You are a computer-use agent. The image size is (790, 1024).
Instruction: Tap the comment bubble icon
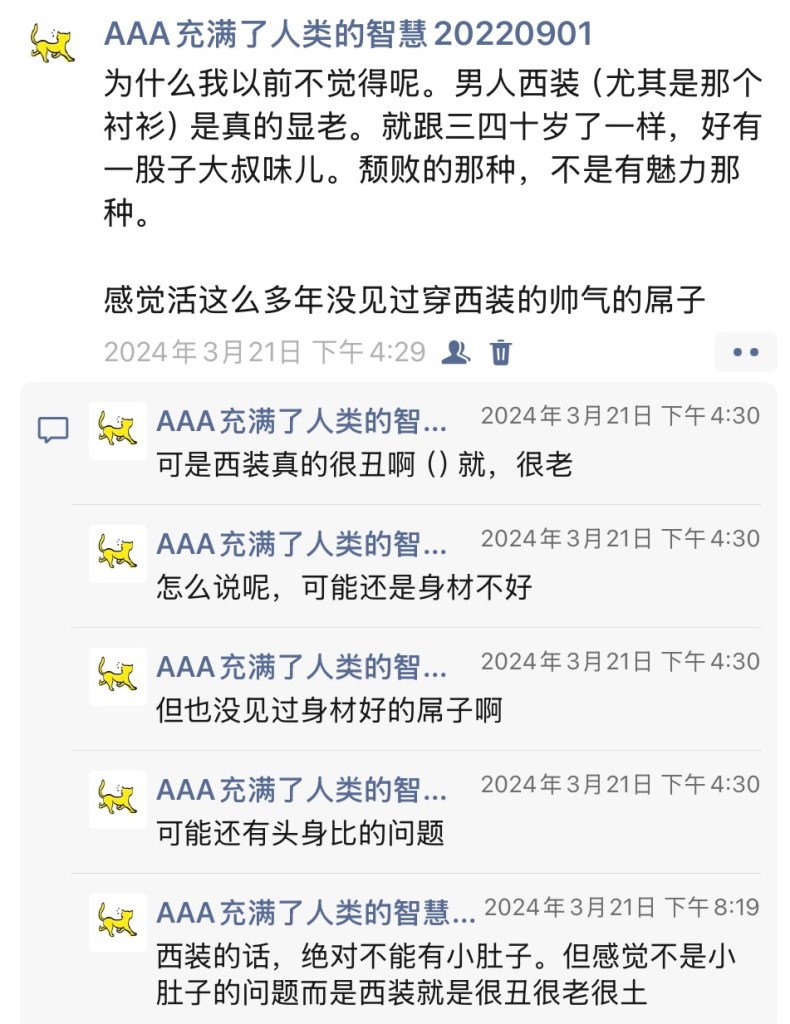[x=53, y=430]
